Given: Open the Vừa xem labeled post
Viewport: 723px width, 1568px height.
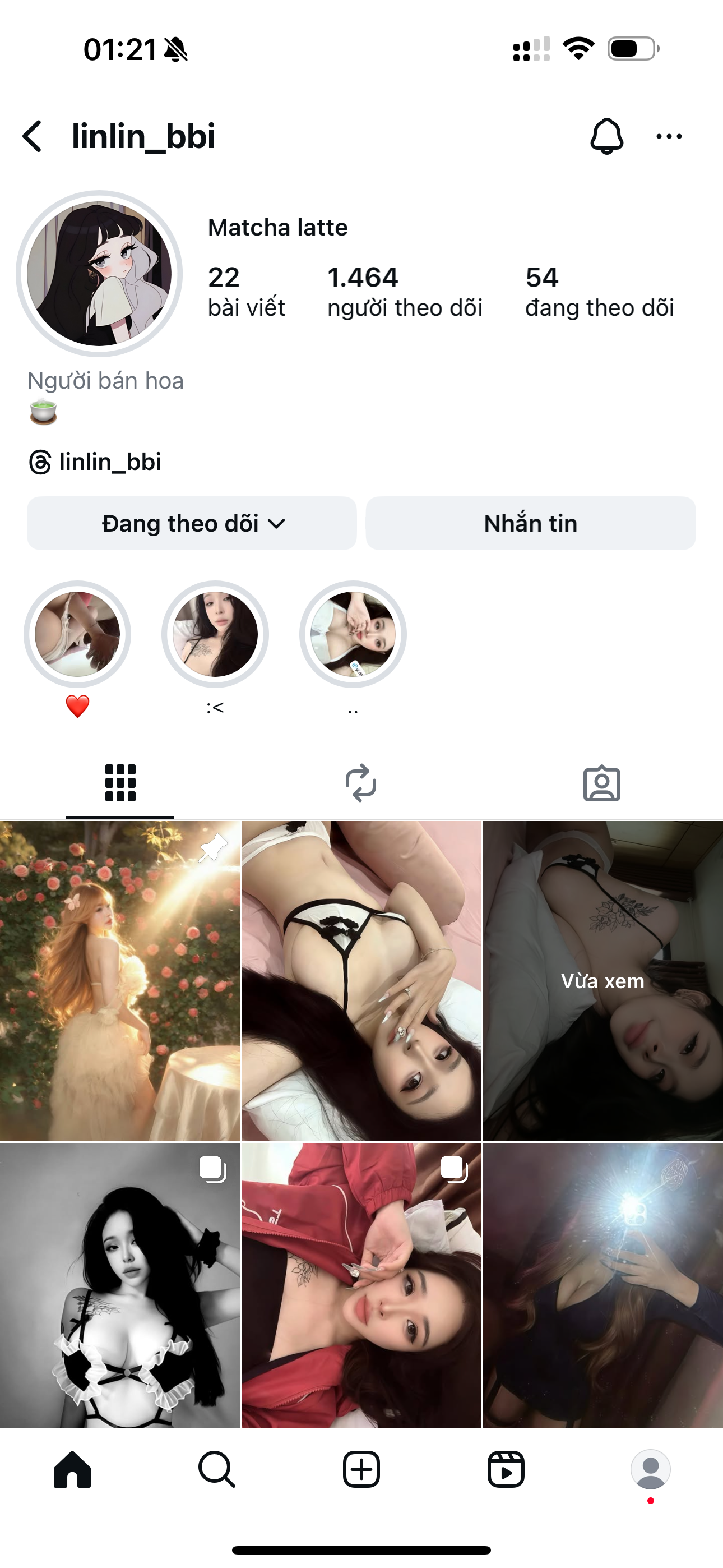Looking at the screenshot, I should tap(602, 980).
